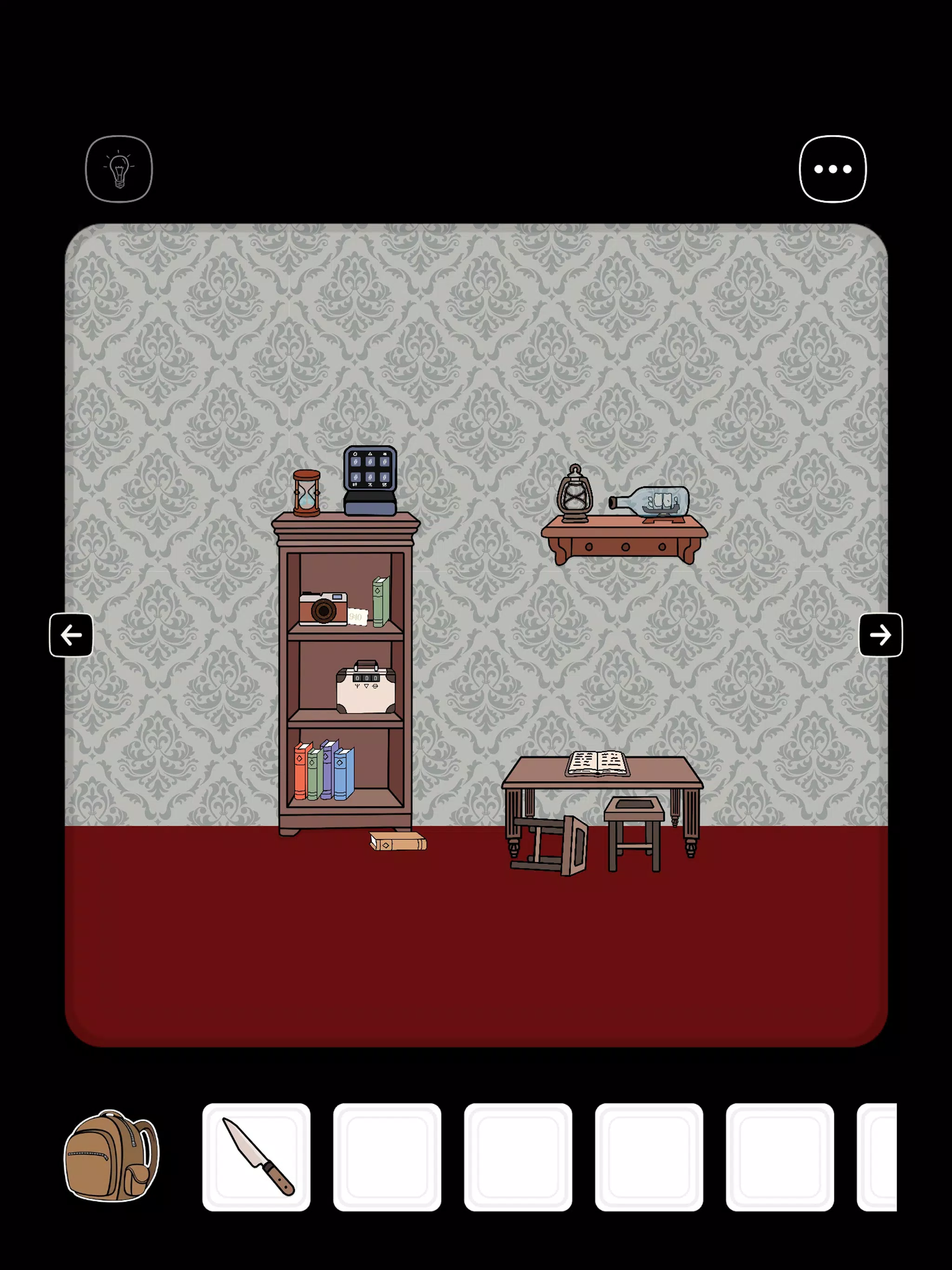The height and width of the screenshot is (1270, 952).
Task: Pick up the book on the floor
Action: click(398, 842)
